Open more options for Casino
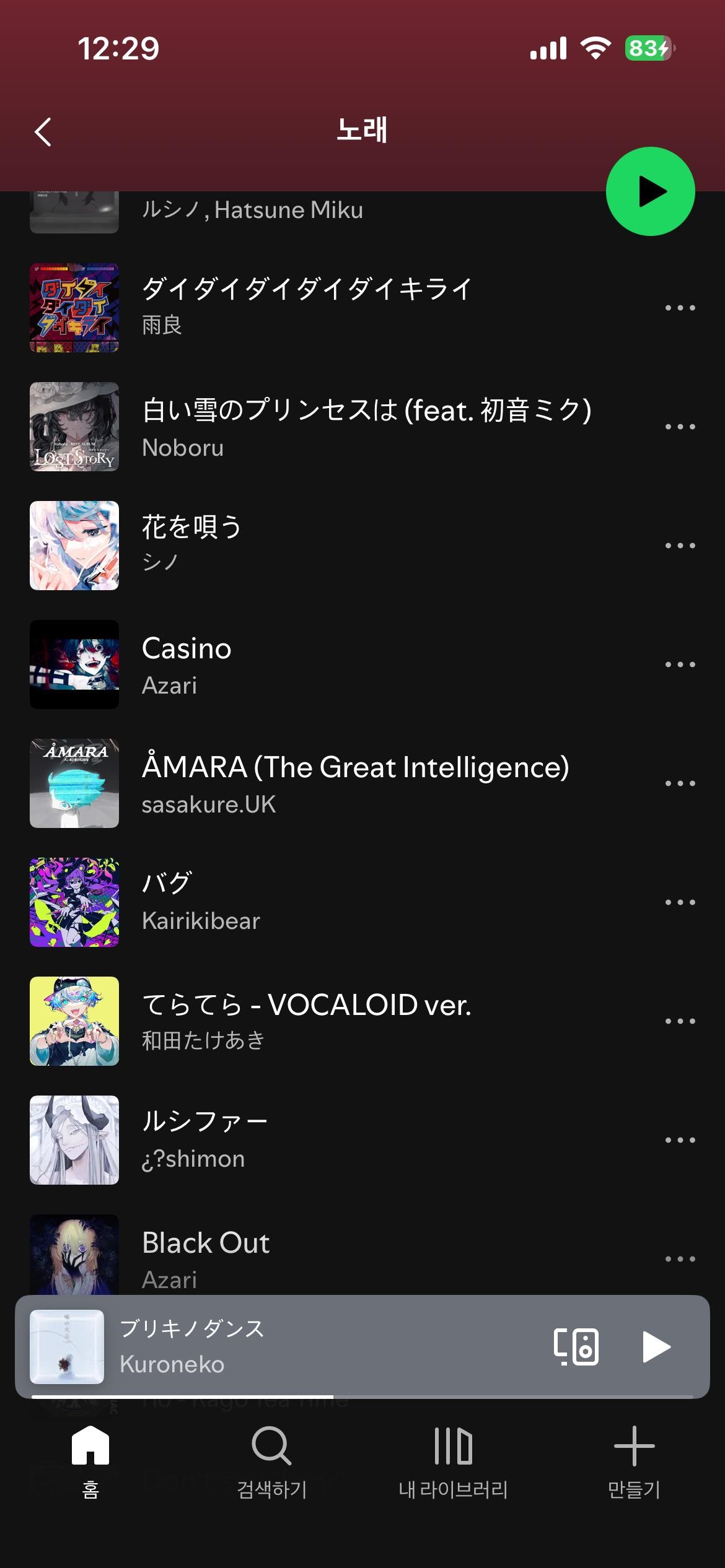Image resolution: width=725 pixels, height=1568 pixels. coord(680,664)
